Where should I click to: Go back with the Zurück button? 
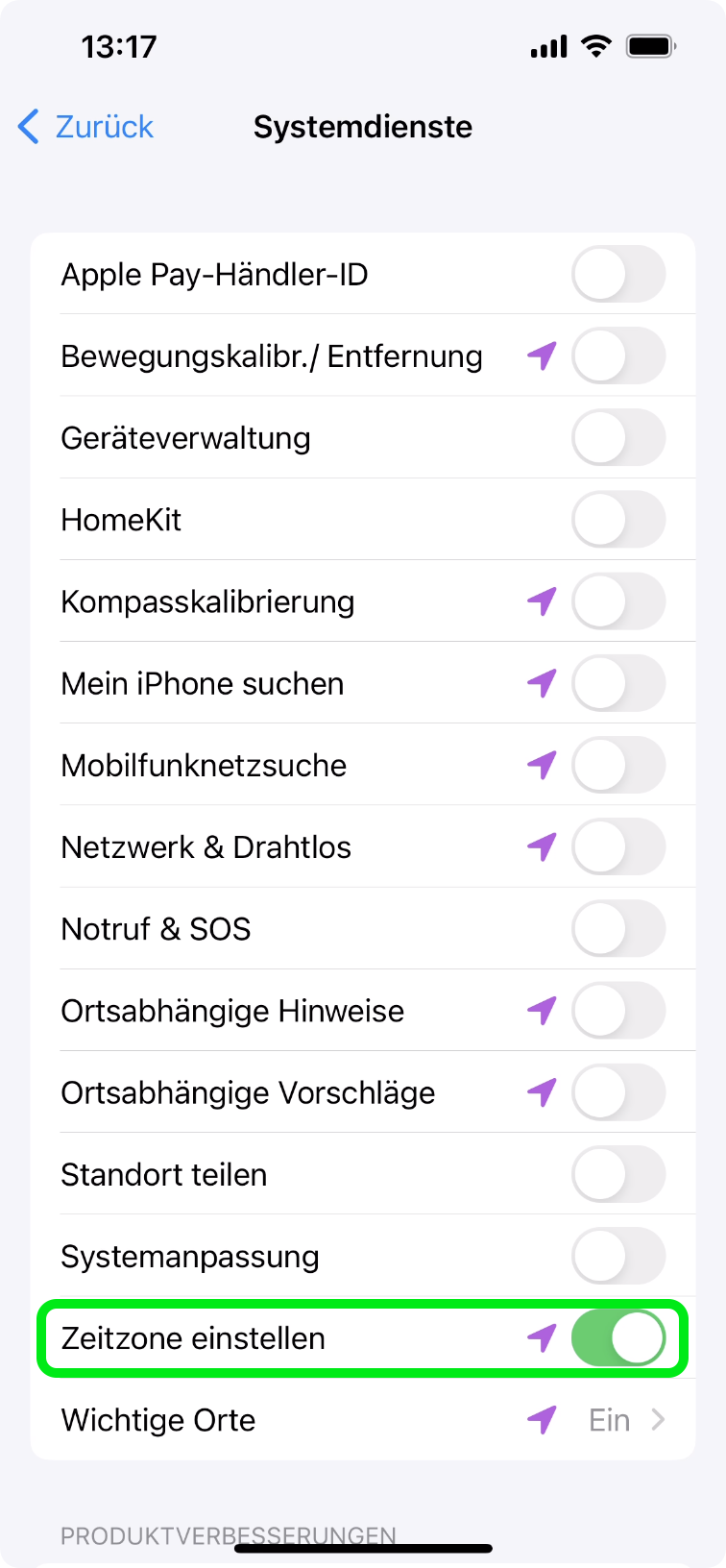[x=86, y=127]
